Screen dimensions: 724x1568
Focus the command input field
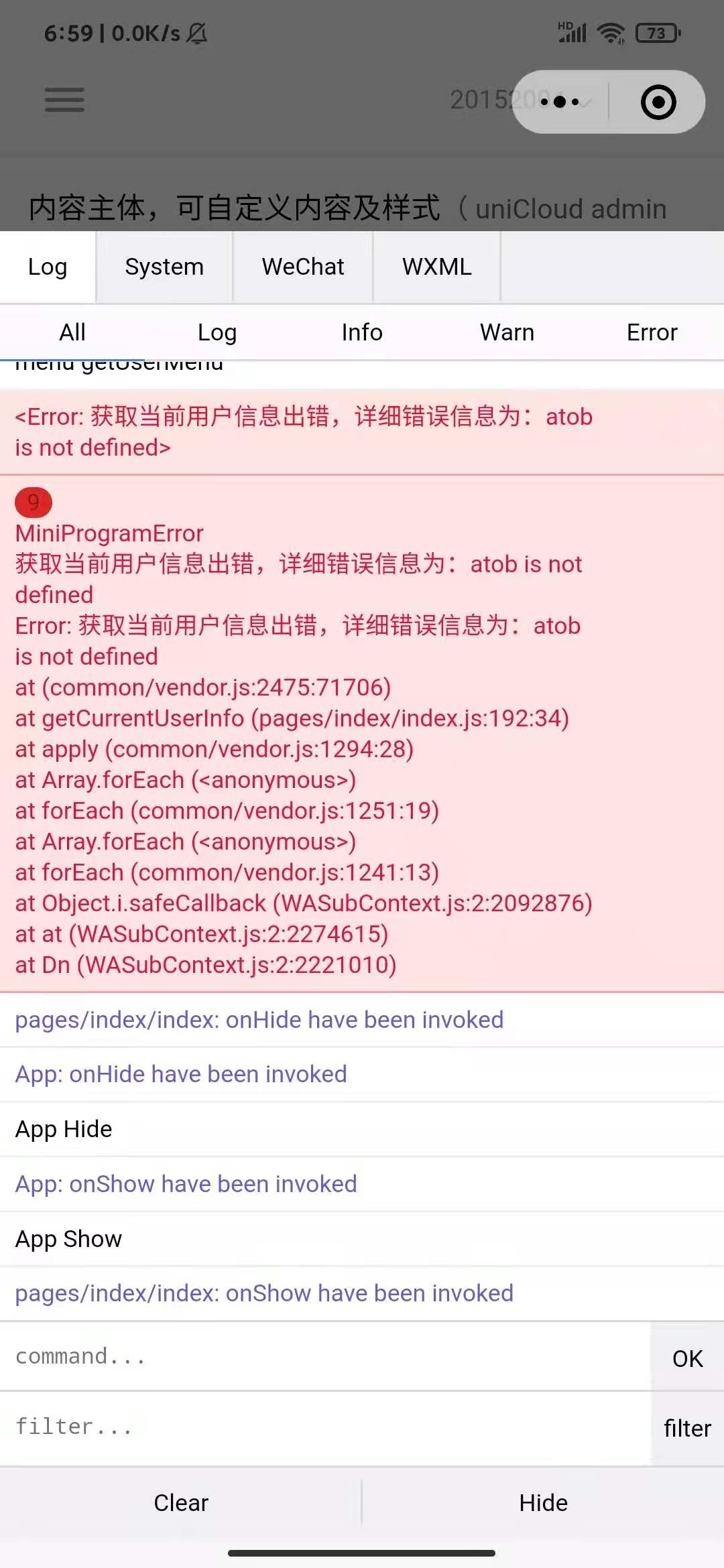325,1357
